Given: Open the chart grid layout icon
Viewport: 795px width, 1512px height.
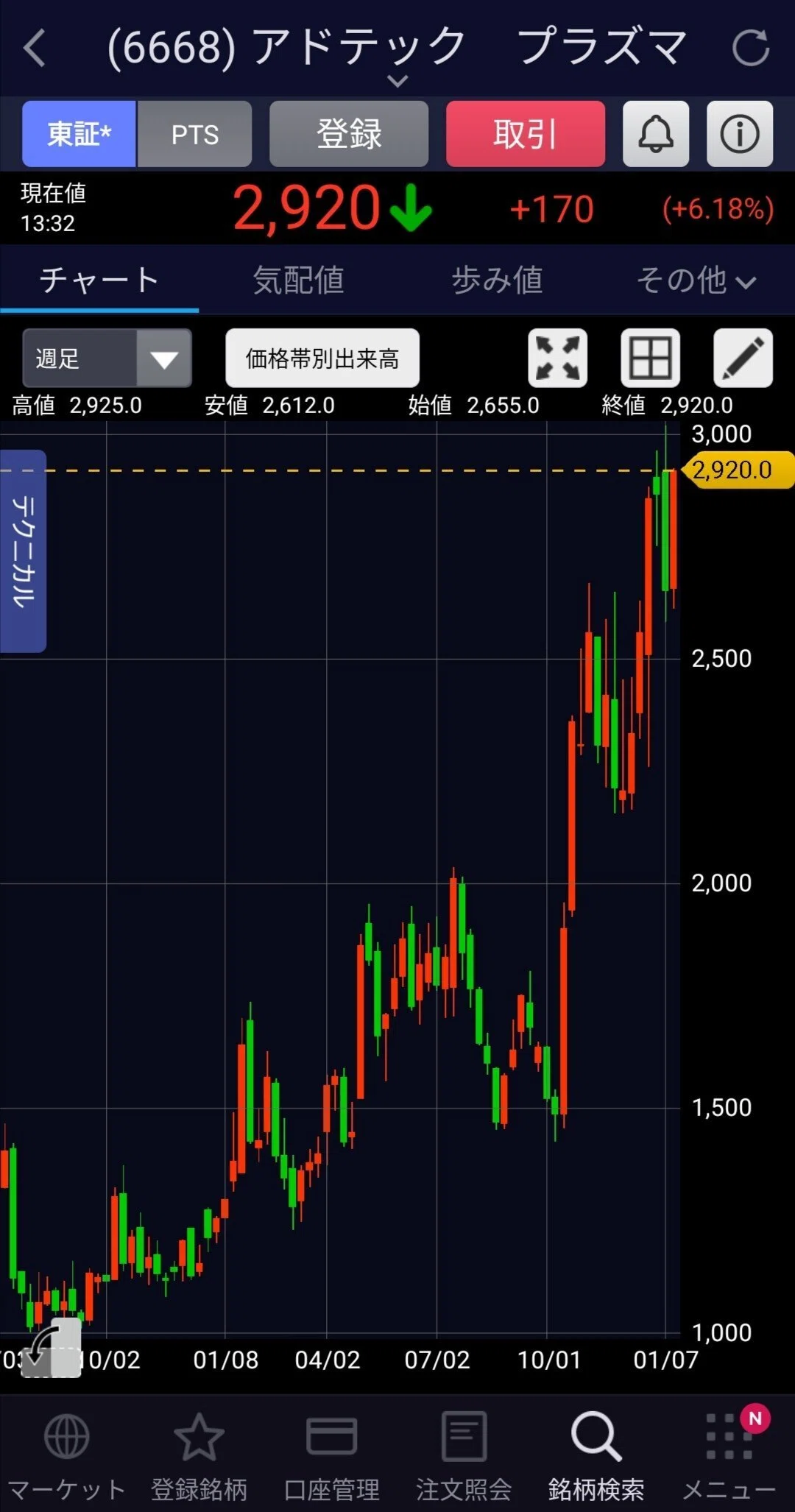Looking at the screenshot, I should pyautogui.click(x=651, y=358).
